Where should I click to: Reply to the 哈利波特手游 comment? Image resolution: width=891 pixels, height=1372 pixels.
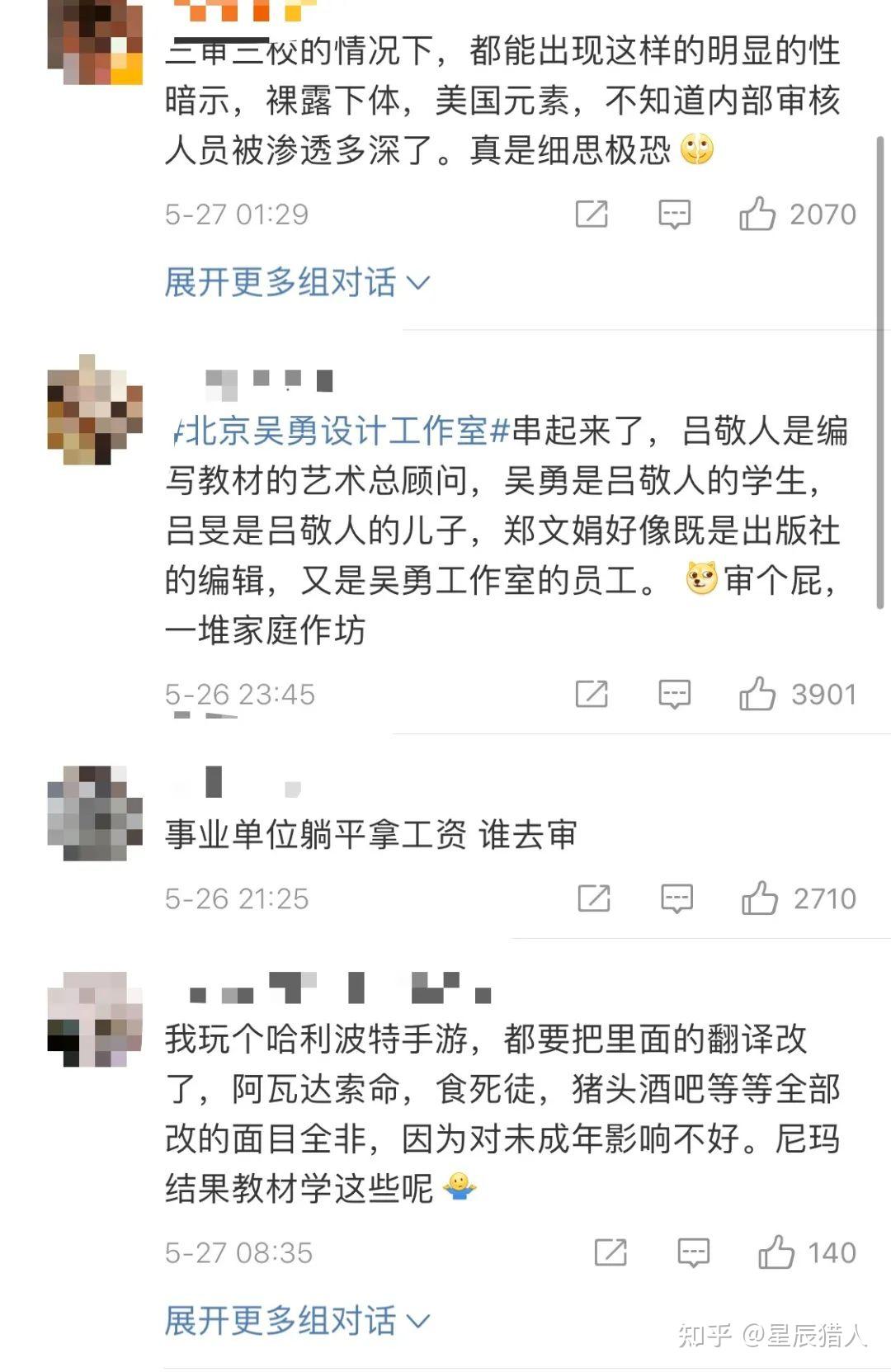693,1252
